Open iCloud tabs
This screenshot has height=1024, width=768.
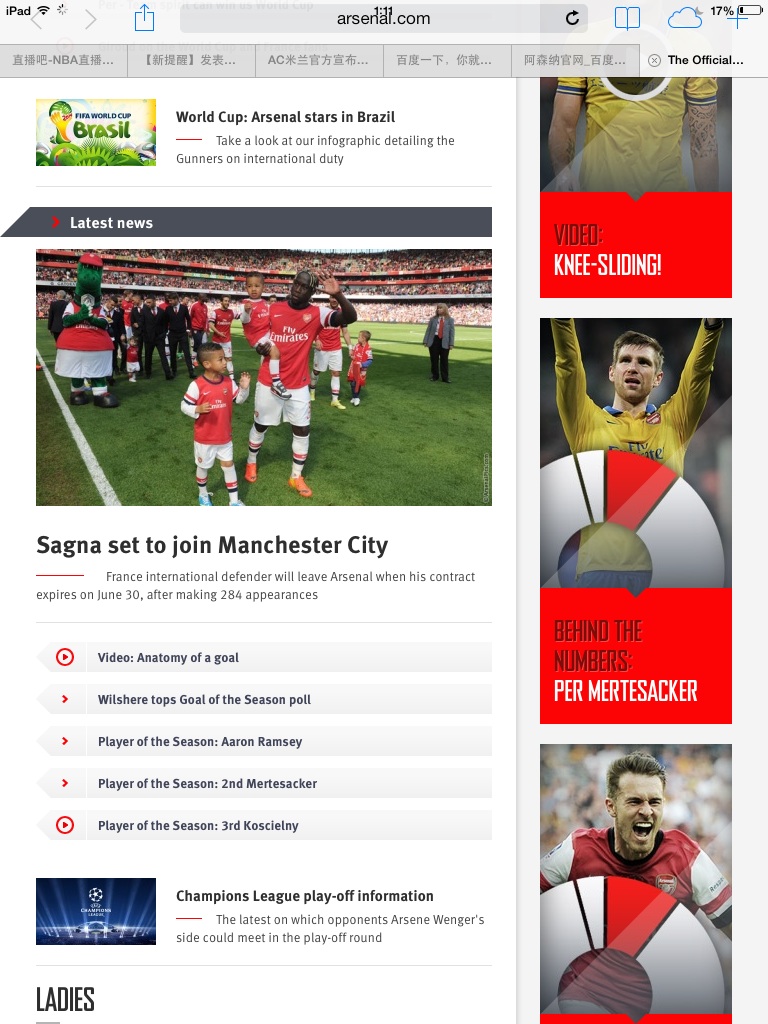click(x=684, y=18)
